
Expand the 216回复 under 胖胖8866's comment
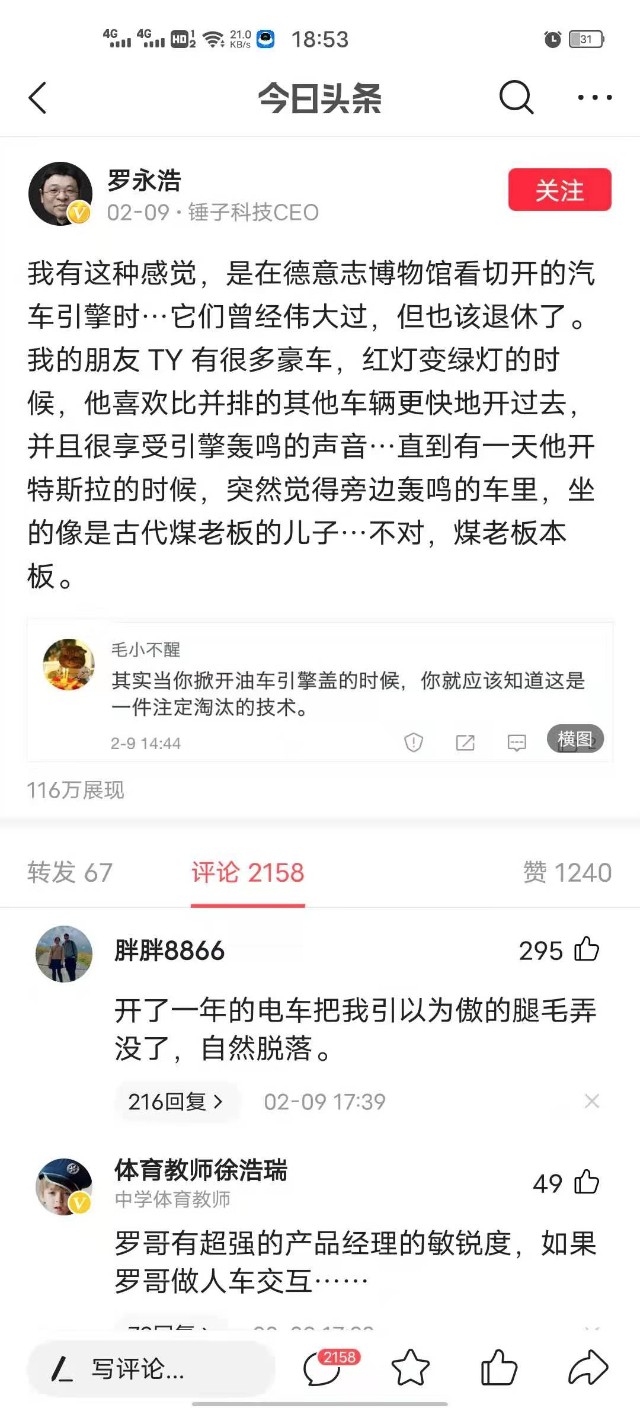(x=176, y=1102)
